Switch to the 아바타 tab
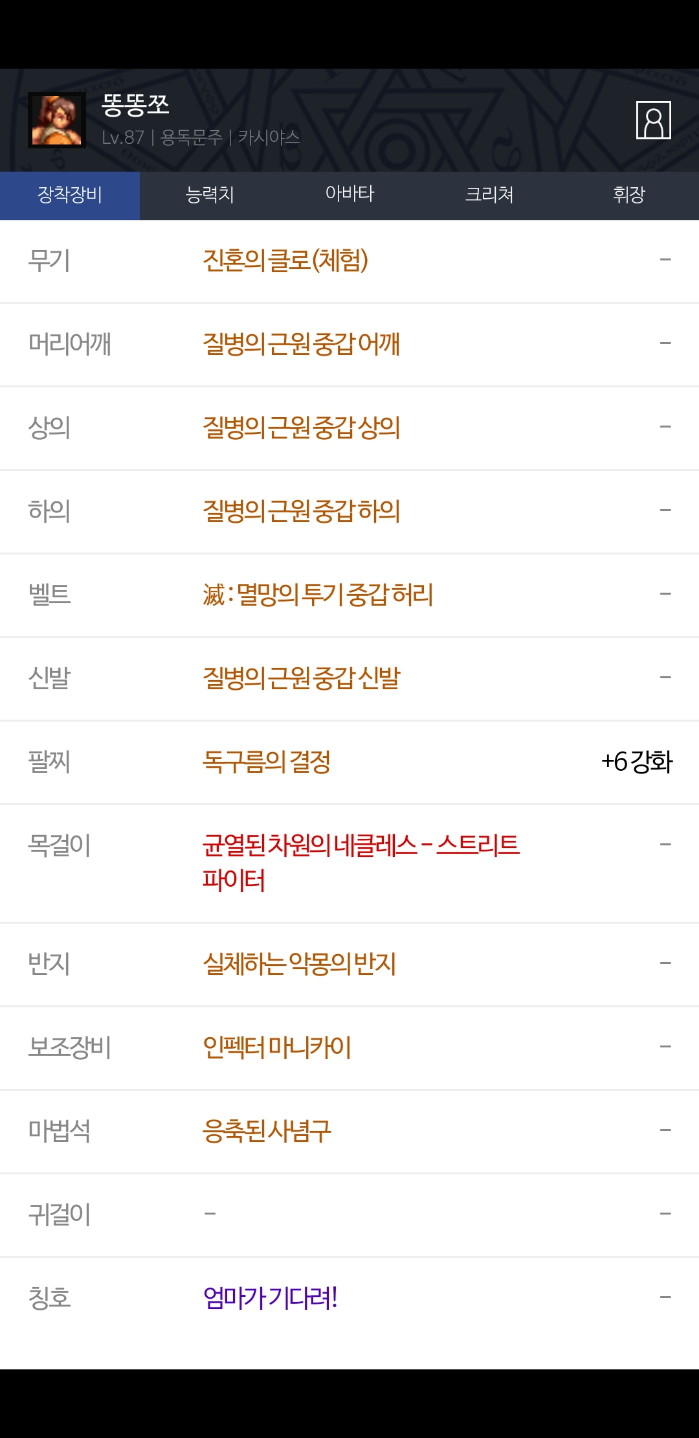The image size is (699, 1438). click(x=349, y=195)
